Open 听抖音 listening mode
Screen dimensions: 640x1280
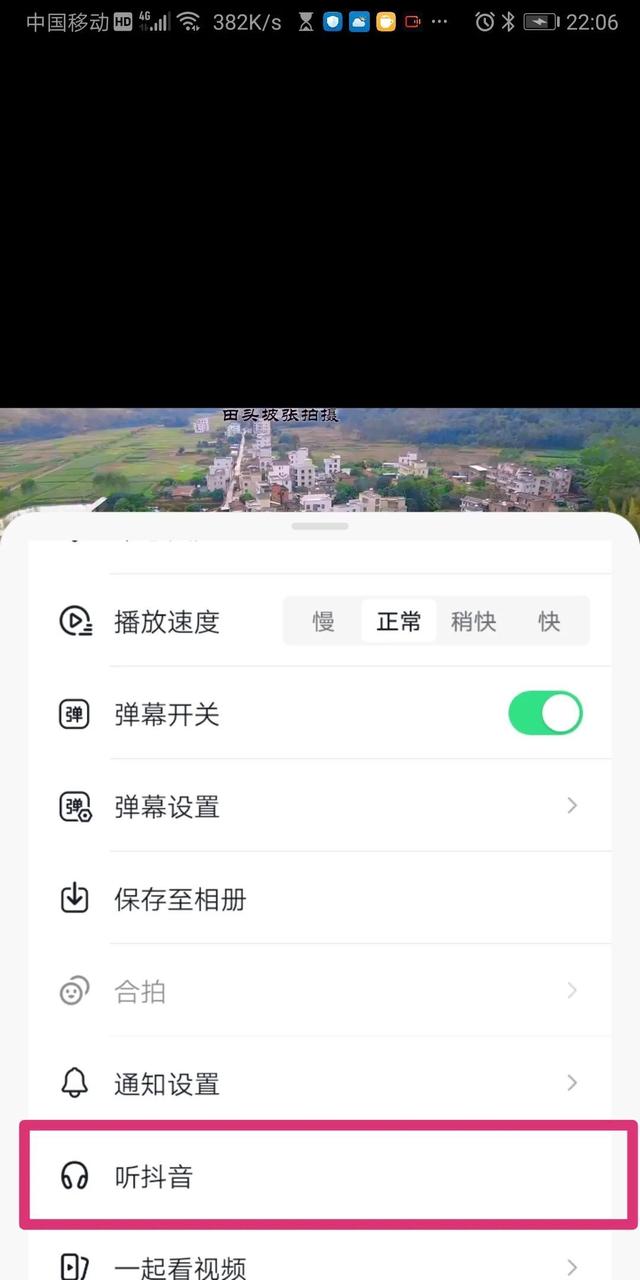pyautogui.click(x=320, y=1175)
